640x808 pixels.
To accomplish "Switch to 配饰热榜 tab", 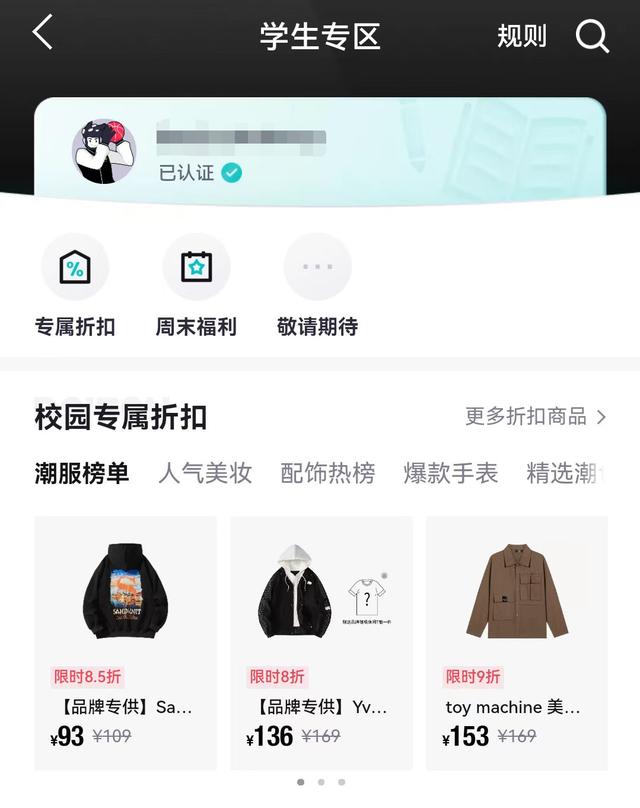I will [328, 473].
